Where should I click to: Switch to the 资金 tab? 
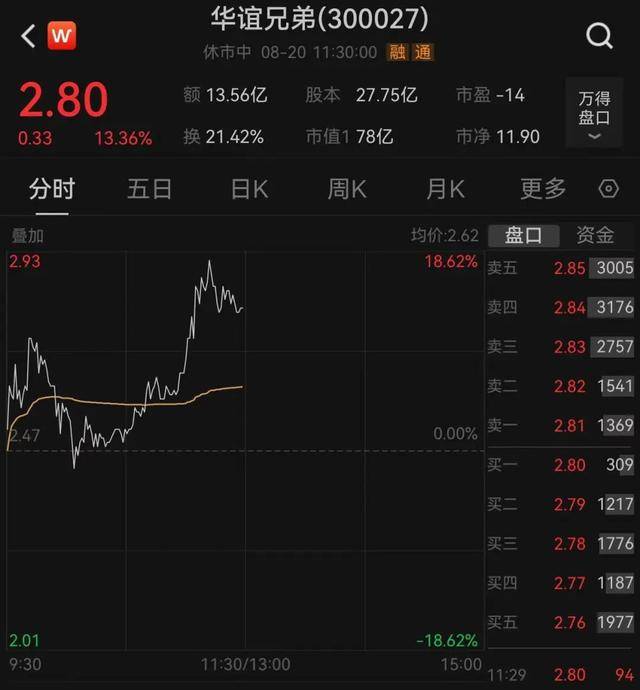point(596,235)
